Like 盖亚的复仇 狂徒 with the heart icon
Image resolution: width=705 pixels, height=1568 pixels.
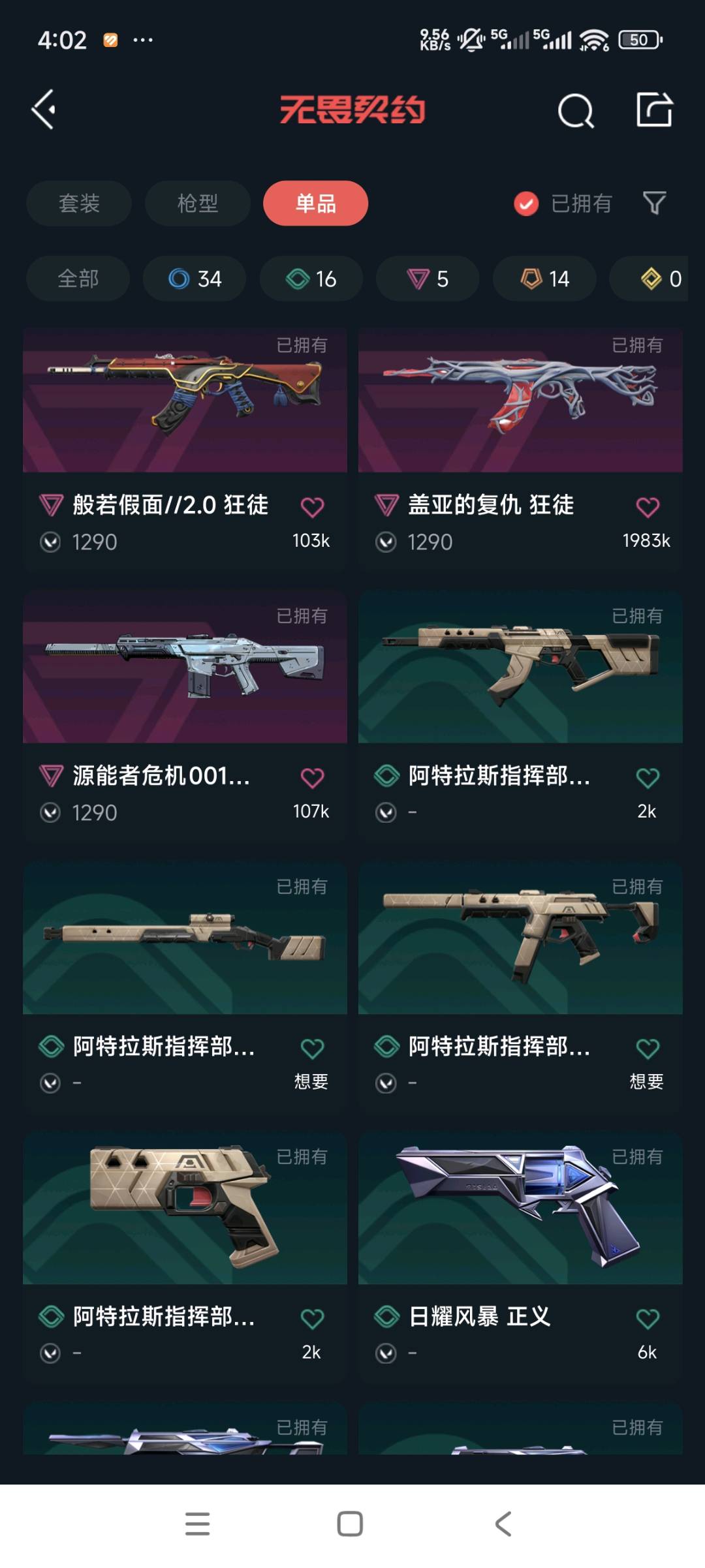tap(648, 507)
